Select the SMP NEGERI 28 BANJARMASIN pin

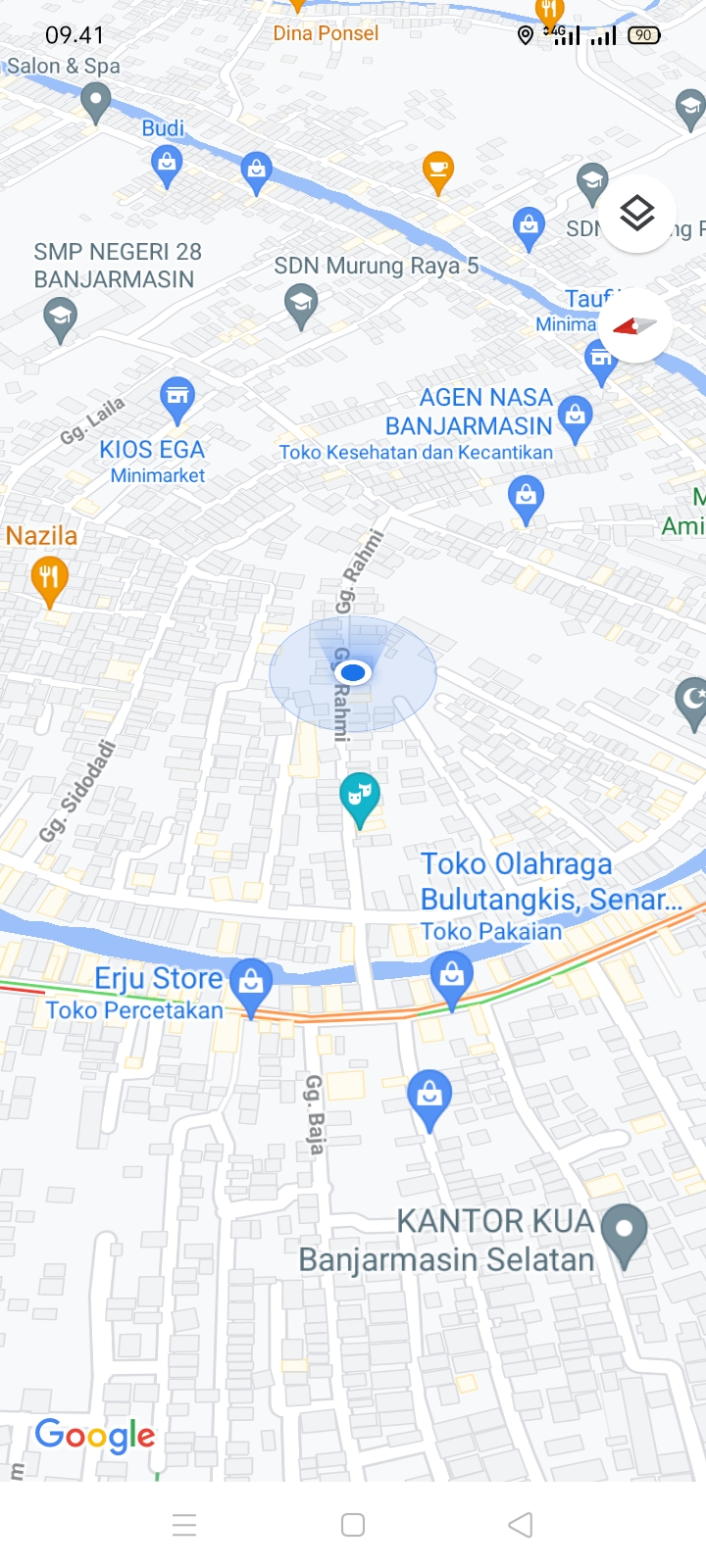point(60,318)
